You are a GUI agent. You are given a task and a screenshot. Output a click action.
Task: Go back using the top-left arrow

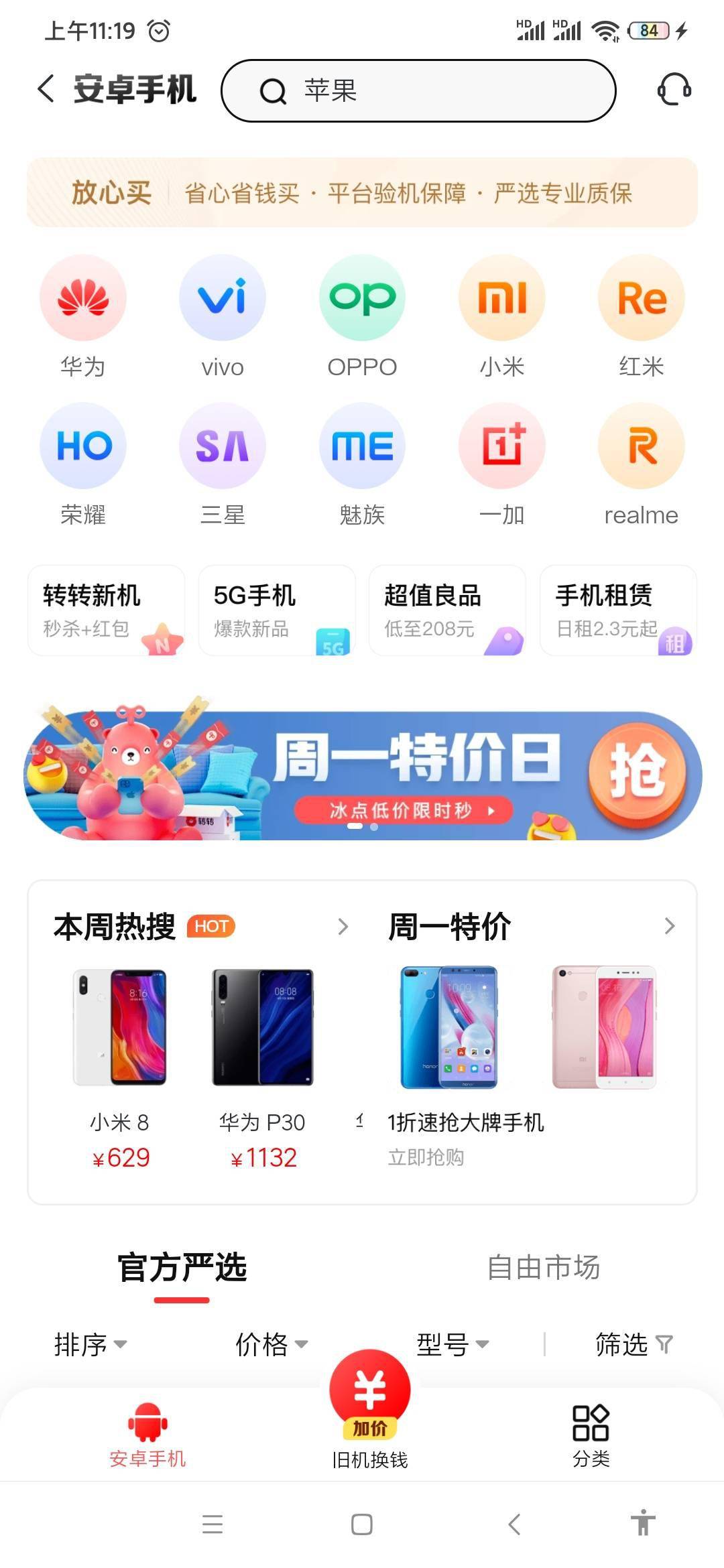(x=46, y=89)
